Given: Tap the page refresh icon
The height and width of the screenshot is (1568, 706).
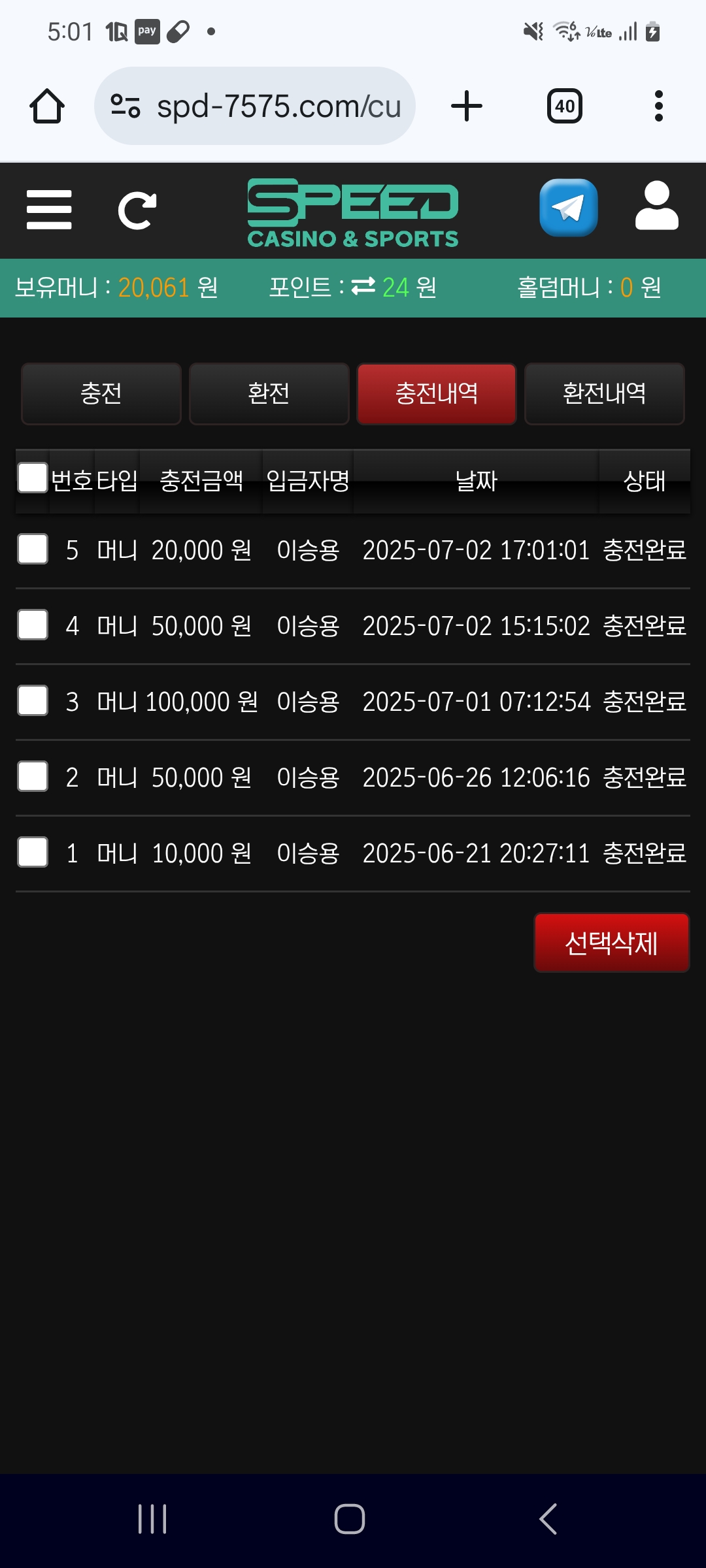Looking at the screenshot, I should click(137, 210).
